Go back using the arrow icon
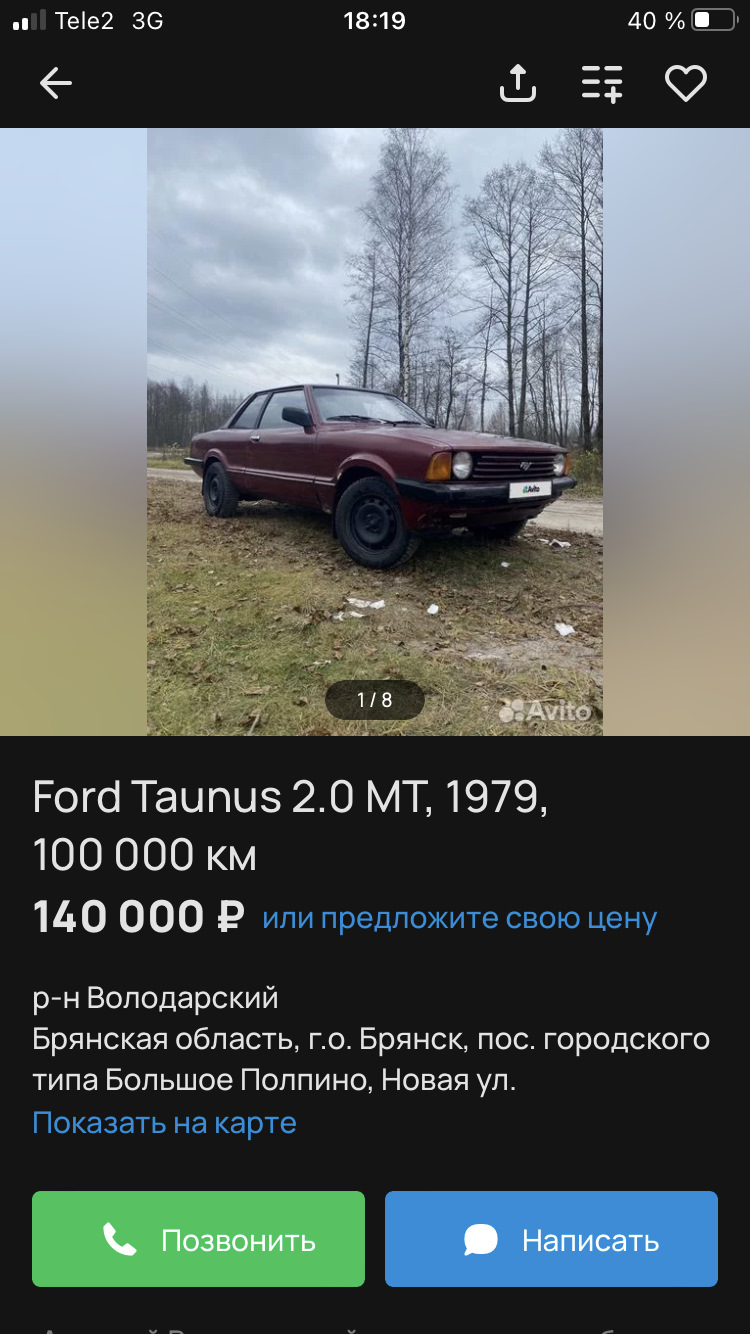The width and height of the screenshot is (750, 1334). point(56,84)
